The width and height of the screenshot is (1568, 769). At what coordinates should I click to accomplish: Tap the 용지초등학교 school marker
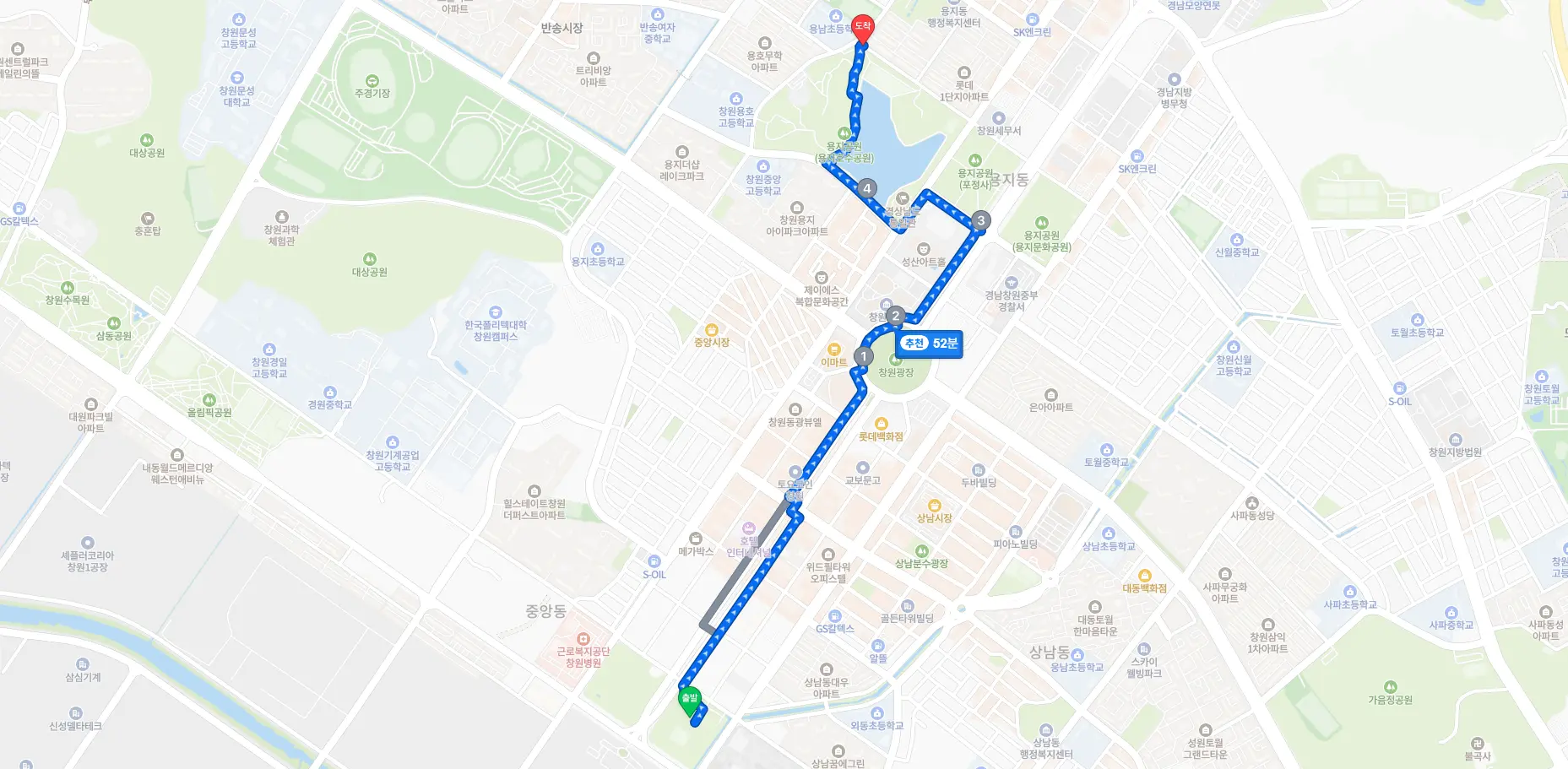pos(598,249)
